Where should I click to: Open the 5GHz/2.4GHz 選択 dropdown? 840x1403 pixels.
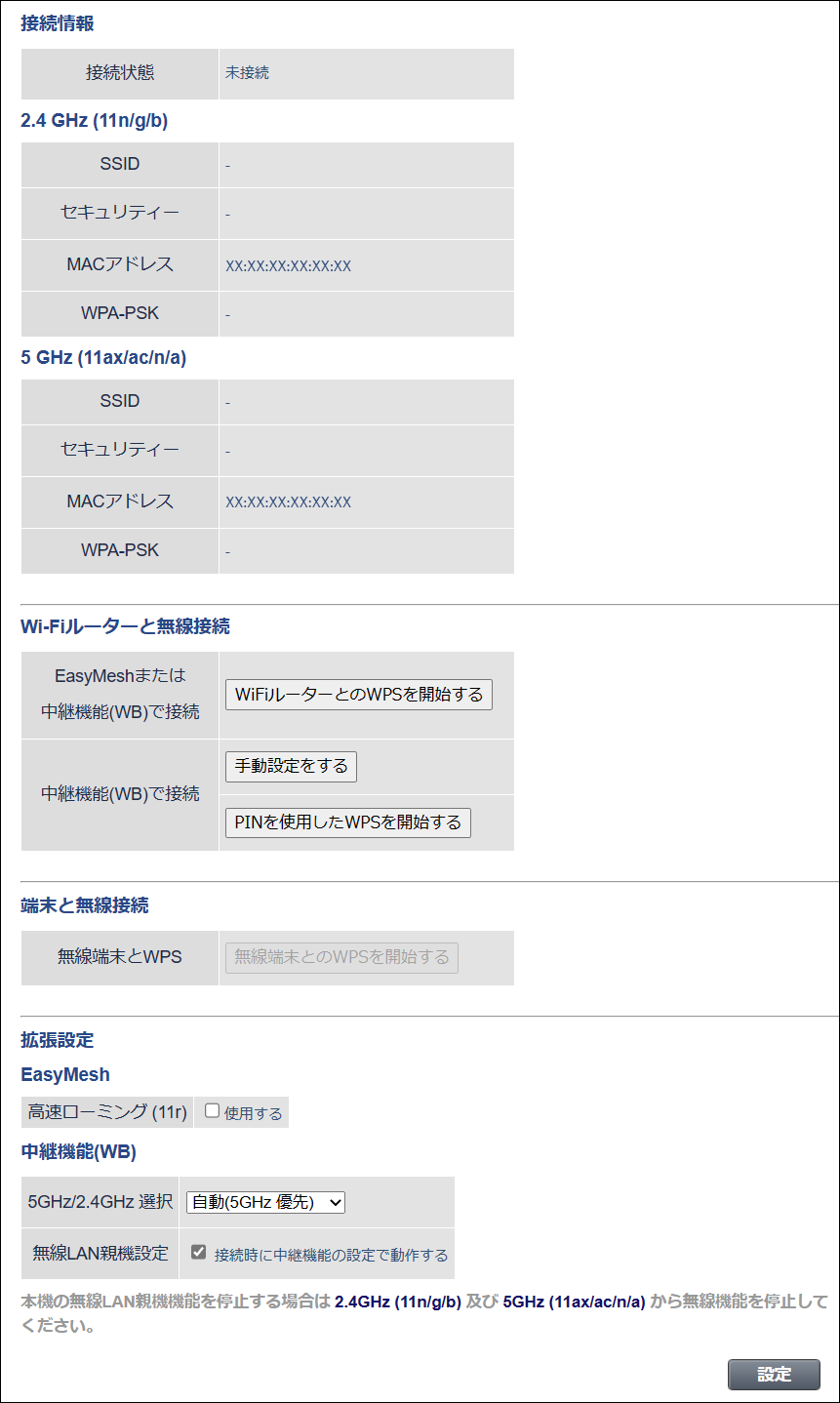[265, 1202]
